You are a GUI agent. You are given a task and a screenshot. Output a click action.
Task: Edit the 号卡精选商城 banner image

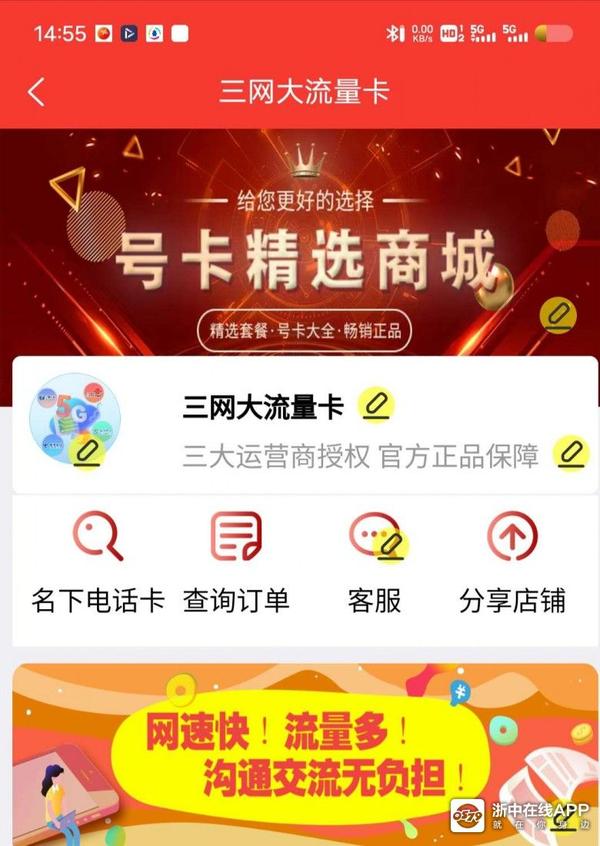[x=558, y=315]
